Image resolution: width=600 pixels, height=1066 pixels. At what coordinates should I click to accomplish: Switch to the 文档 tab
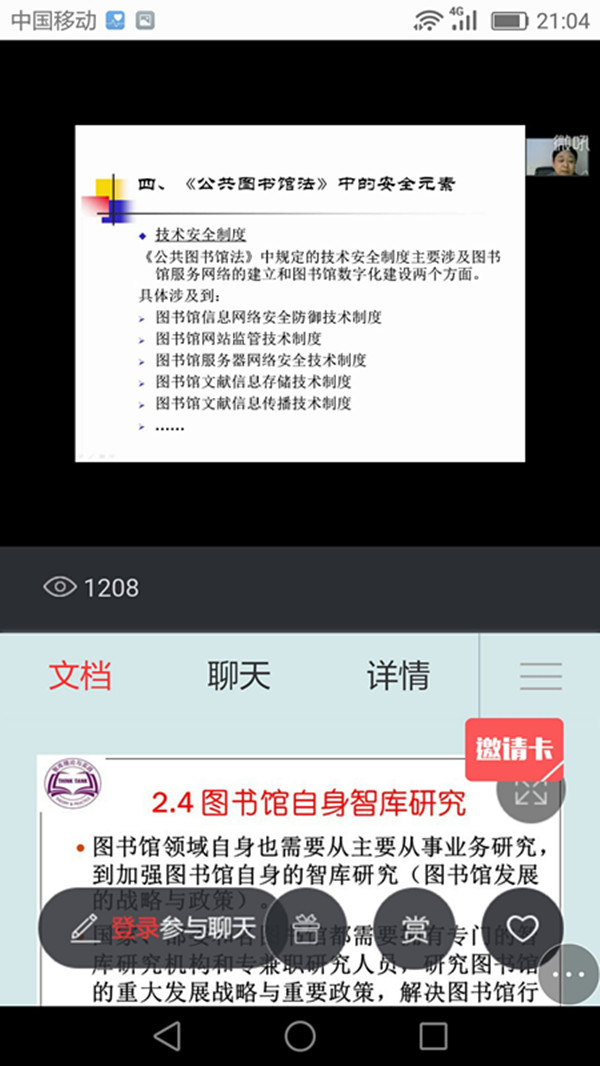[x=80, y=676]
